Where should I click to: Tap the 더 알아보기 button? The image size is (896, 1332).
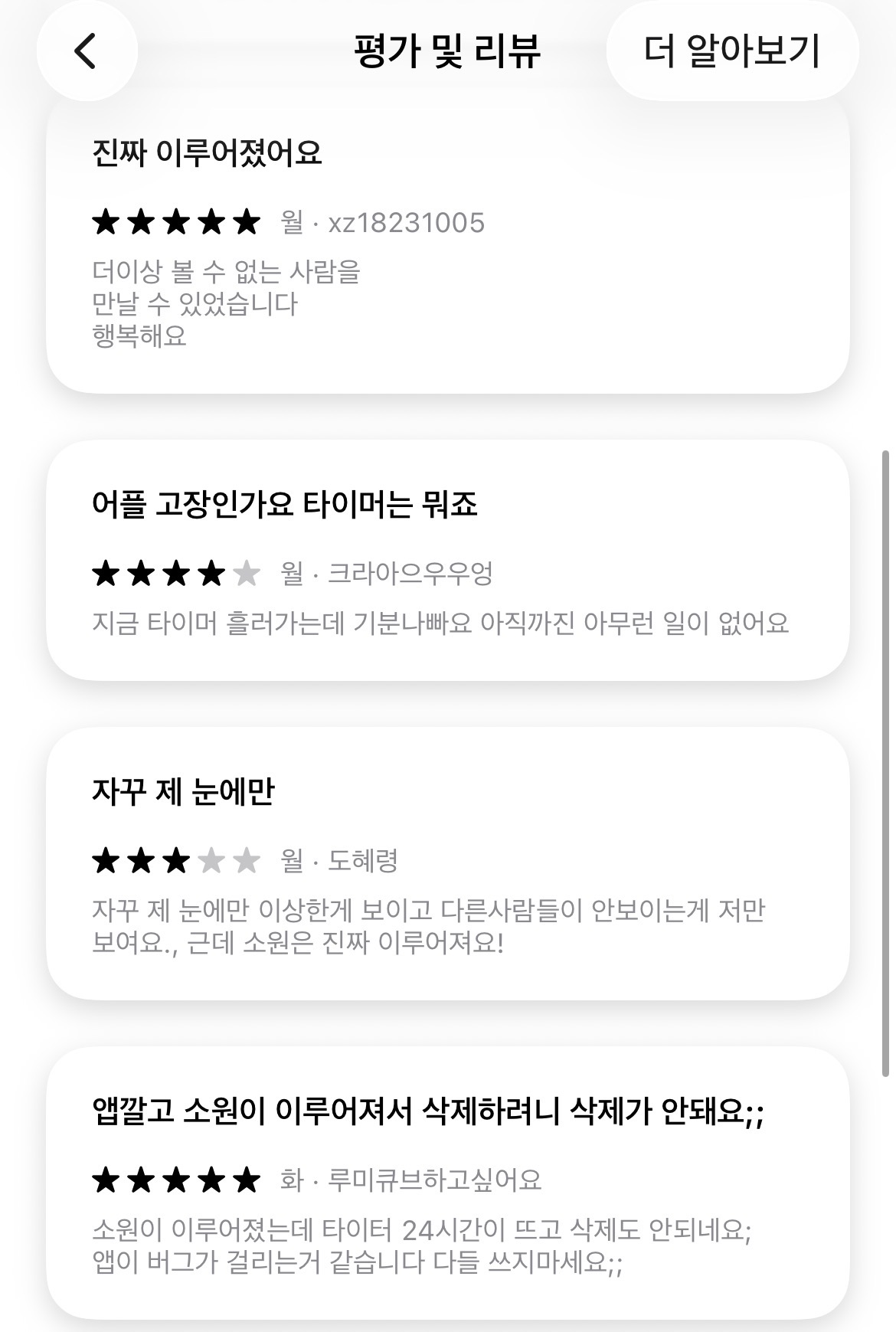tap(732, 51)
